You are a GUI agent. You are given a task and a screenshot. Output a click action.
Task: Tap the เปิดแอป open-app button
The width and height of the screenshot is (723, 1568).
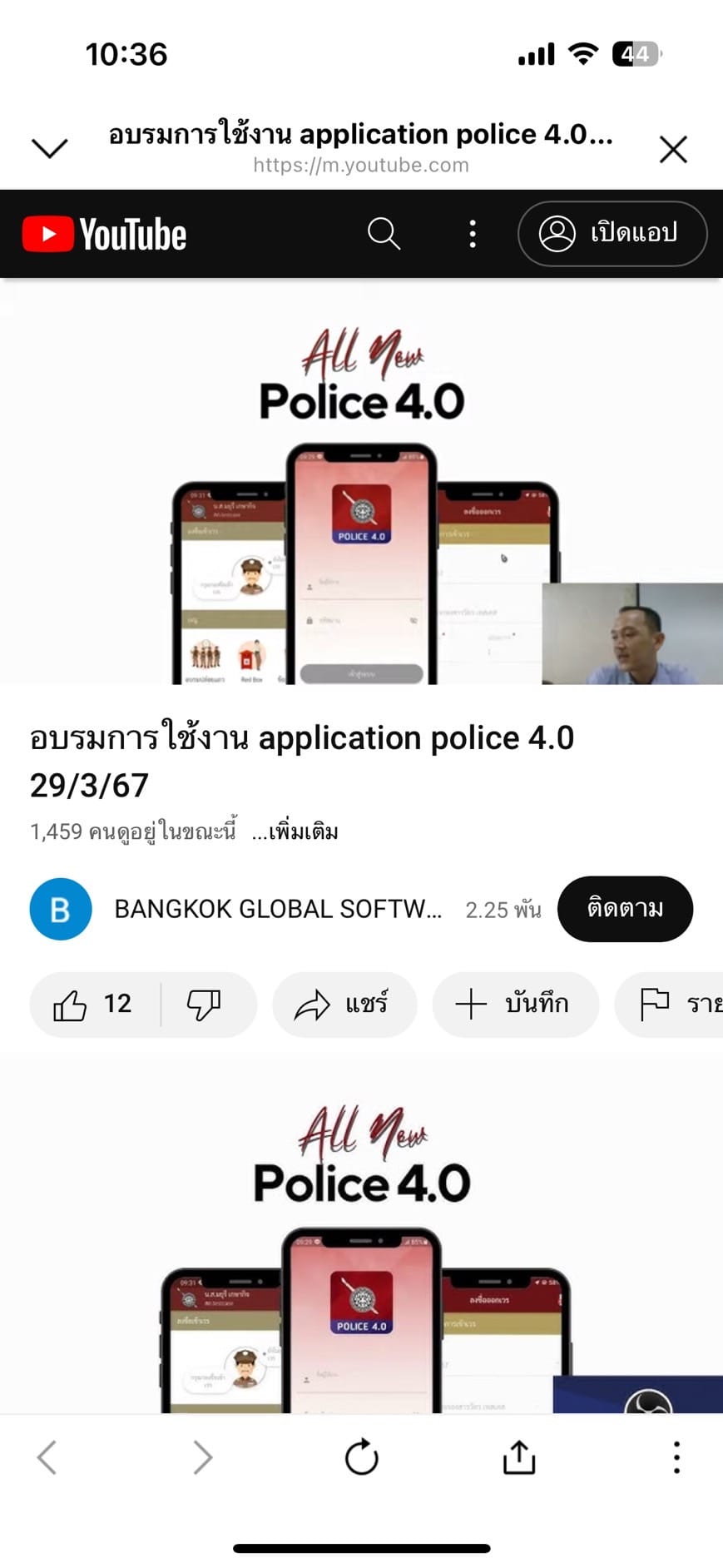612,234
